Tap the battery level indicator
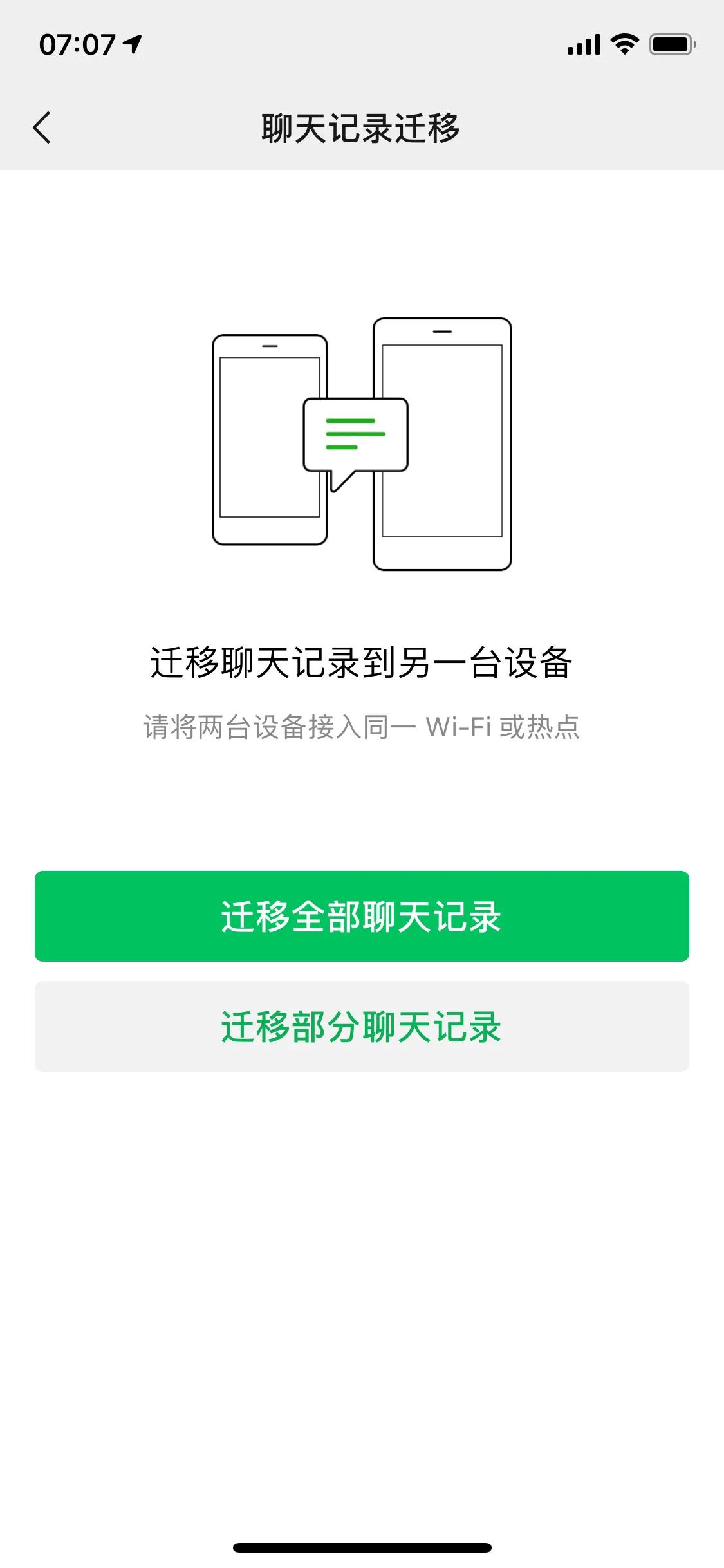 [x=671, y=45]
